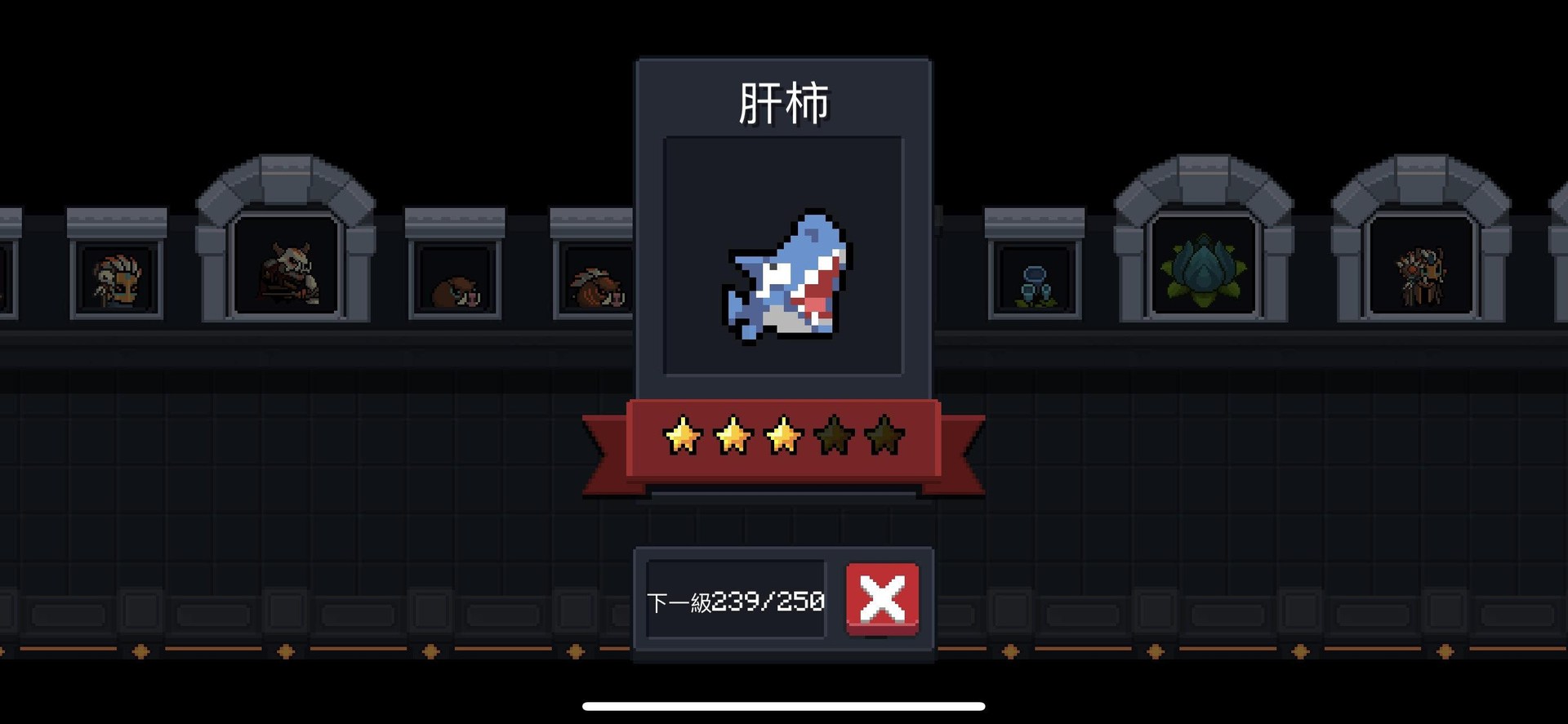
Task: Open the blue mushroom creature frame
Action: (x=1034, y=282)
